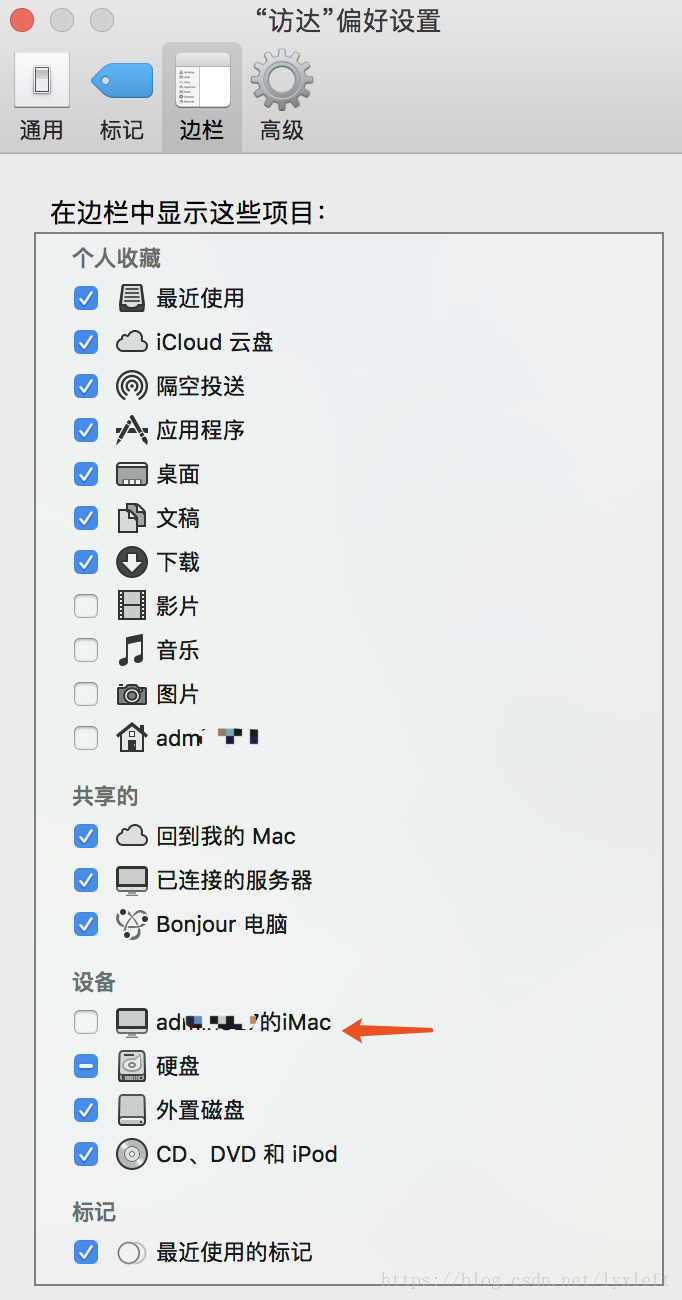Uncheck 回到我的 Mac checkbox
Image resolution: width=682 pixels, height=1300 pixels.
86,836
